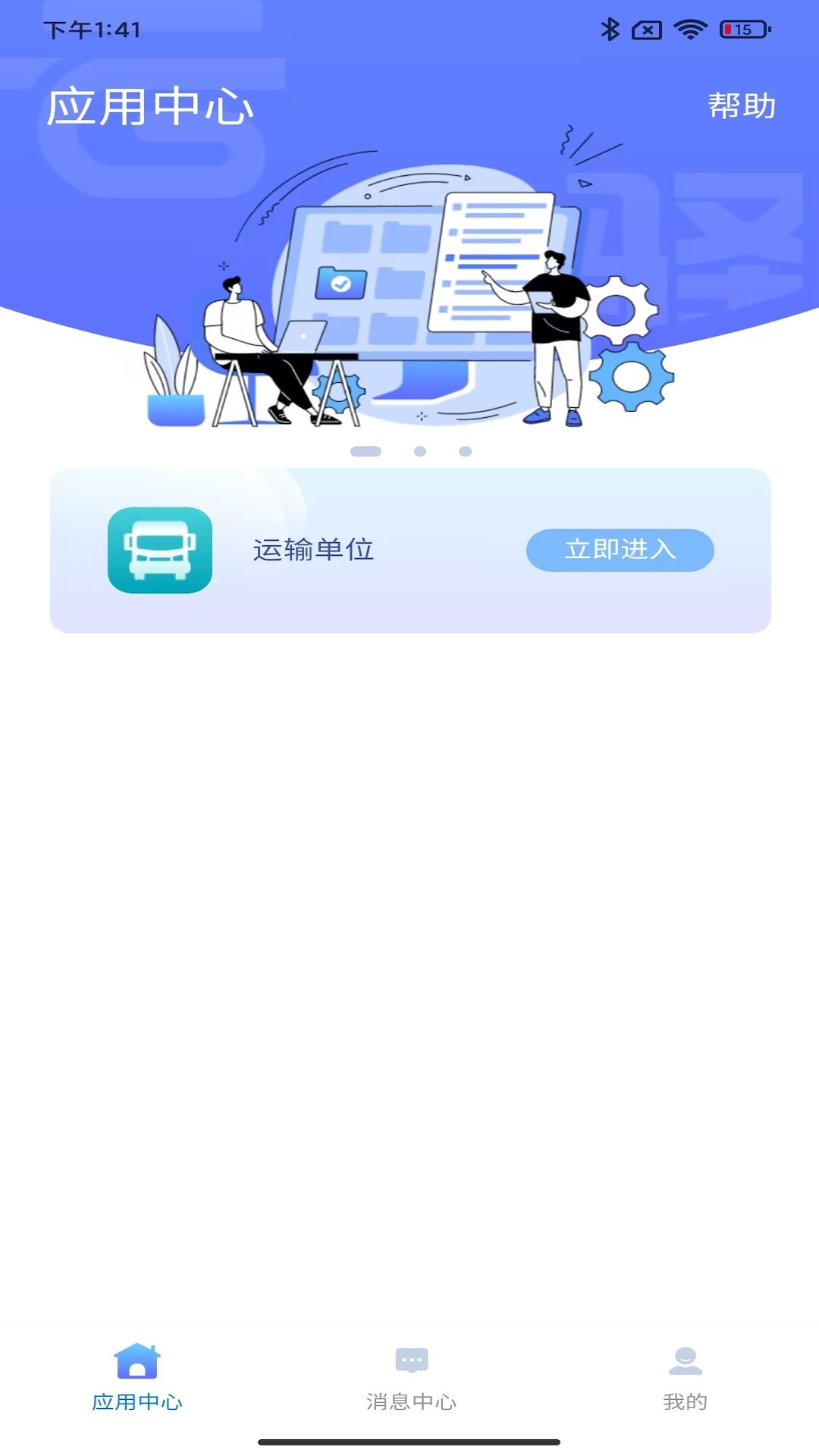Select the first carousel indicator dot

click(x=366, y=450)
